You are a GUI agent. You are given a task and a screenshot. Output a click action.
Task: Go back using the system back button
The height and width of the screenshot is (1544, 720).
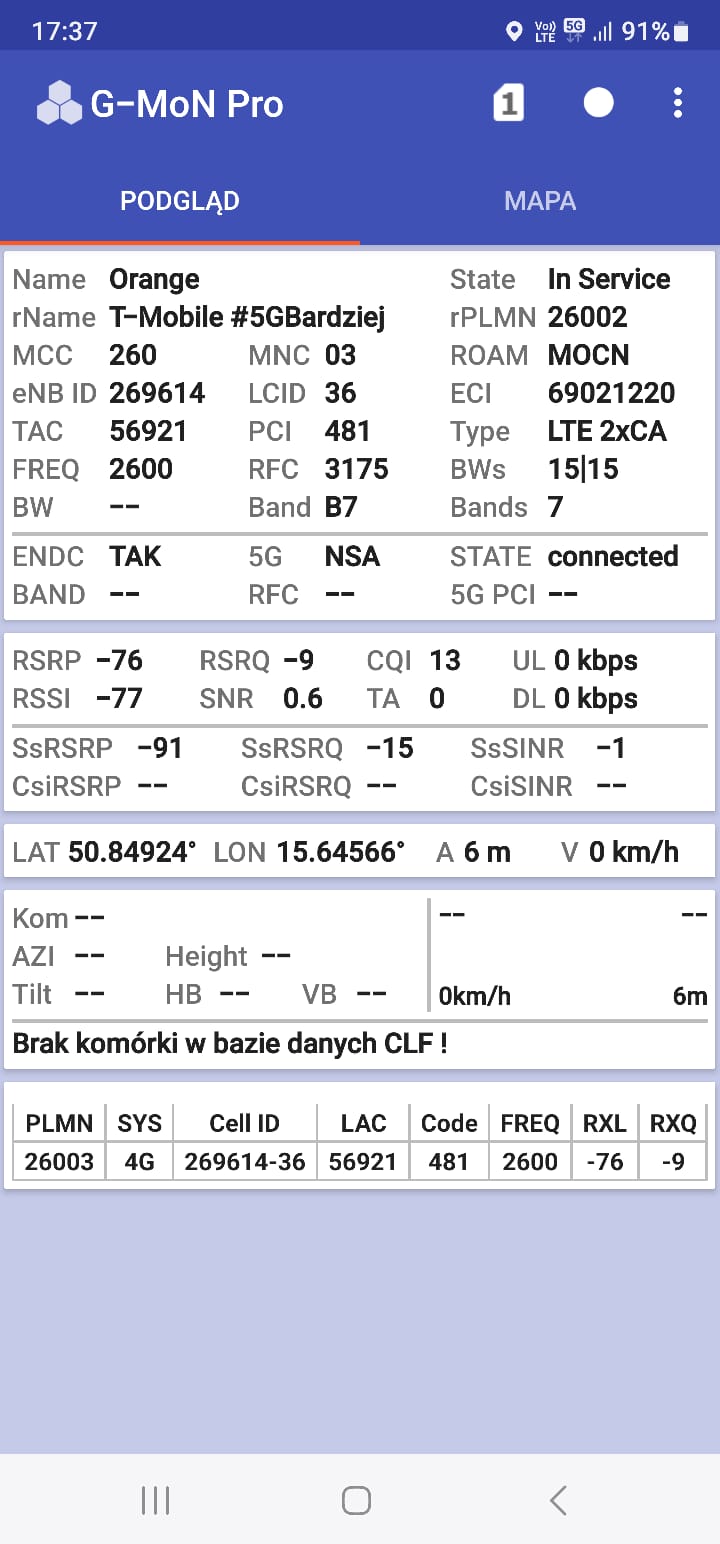[x=558, y=1500]
